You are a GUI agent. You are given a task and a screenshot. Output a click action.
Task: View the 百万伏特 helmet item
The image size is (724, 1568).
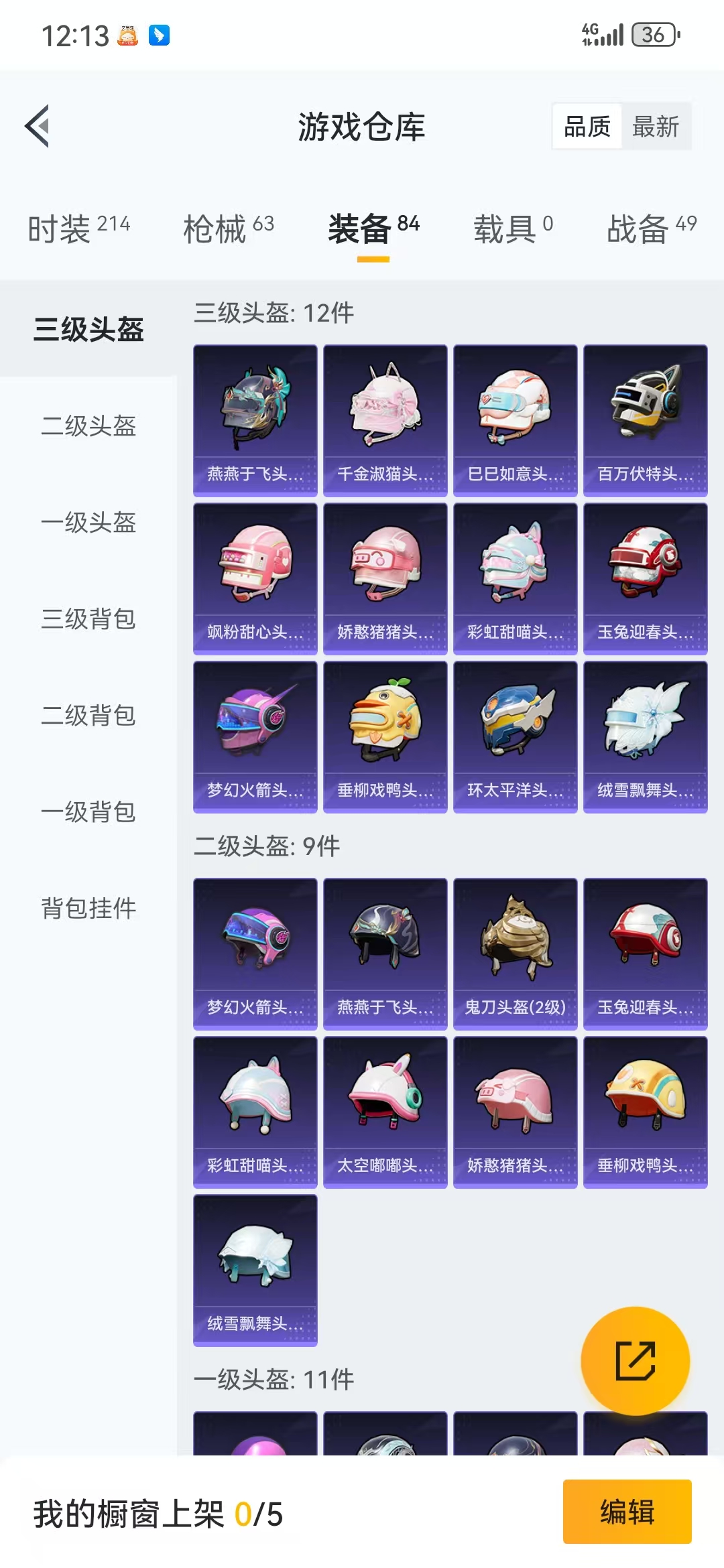(646, 421)
